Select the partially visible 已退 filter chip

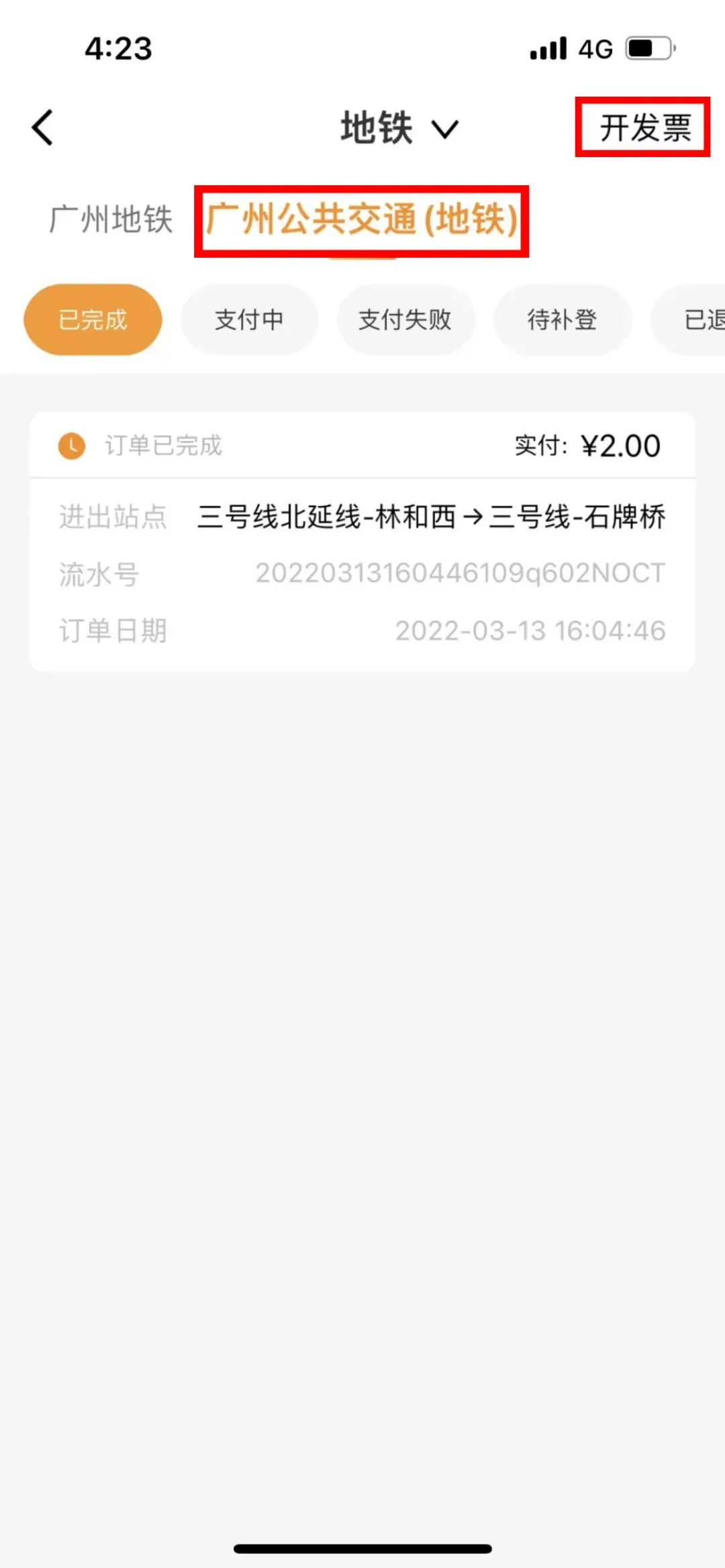pos(698,320)
